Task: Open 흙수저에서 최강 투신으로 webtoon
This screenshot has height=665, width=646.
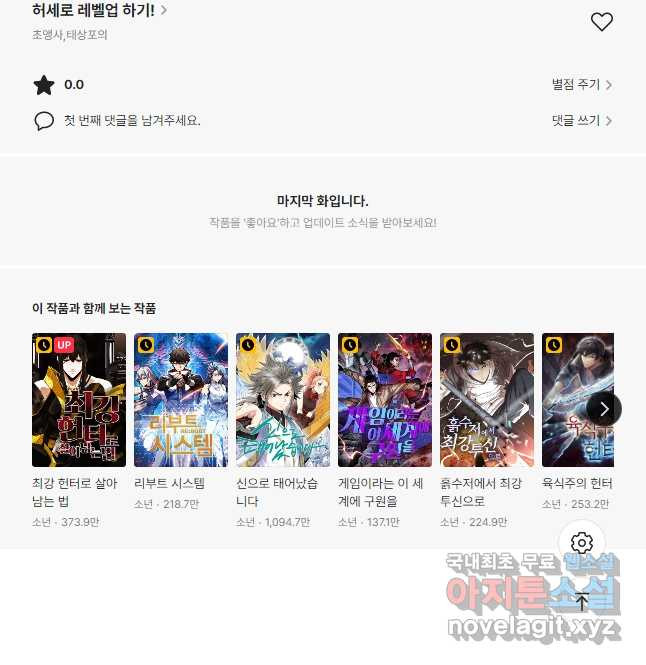Action: [x=487, y=400]
